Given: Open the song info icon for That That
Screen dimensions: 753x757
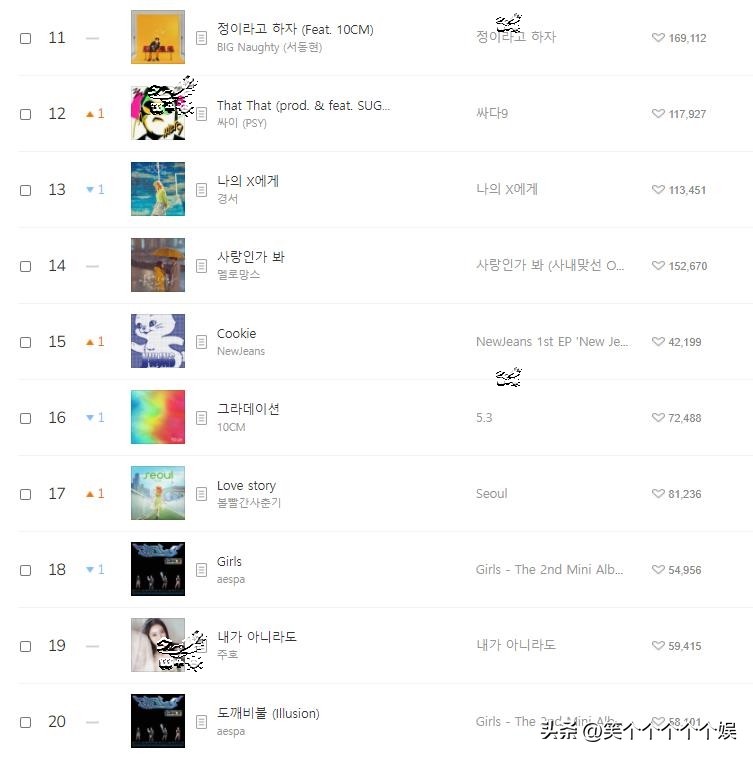Looking at the screenshot, I should coord(201,113).
